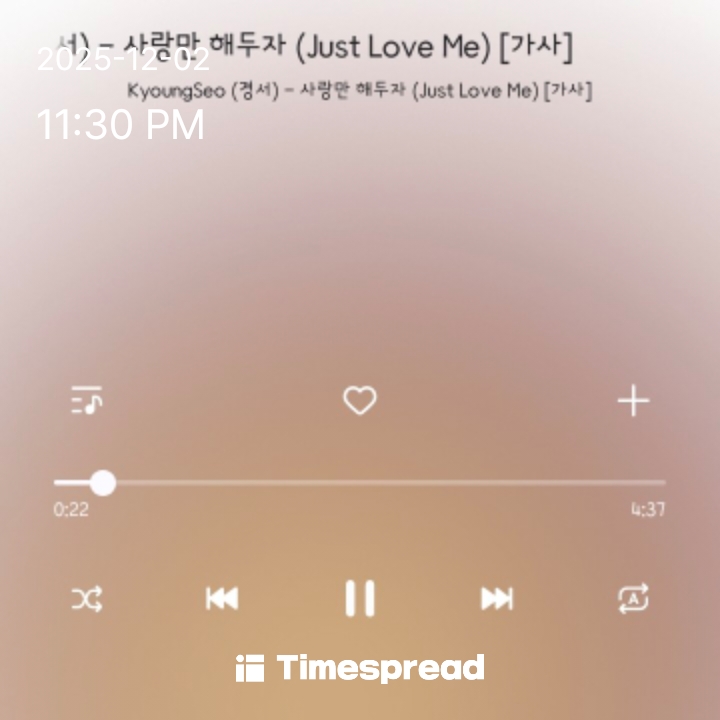Screen dimensions: 720x720
Task: Change the repeat mode
Action: (x=633, y=599)
